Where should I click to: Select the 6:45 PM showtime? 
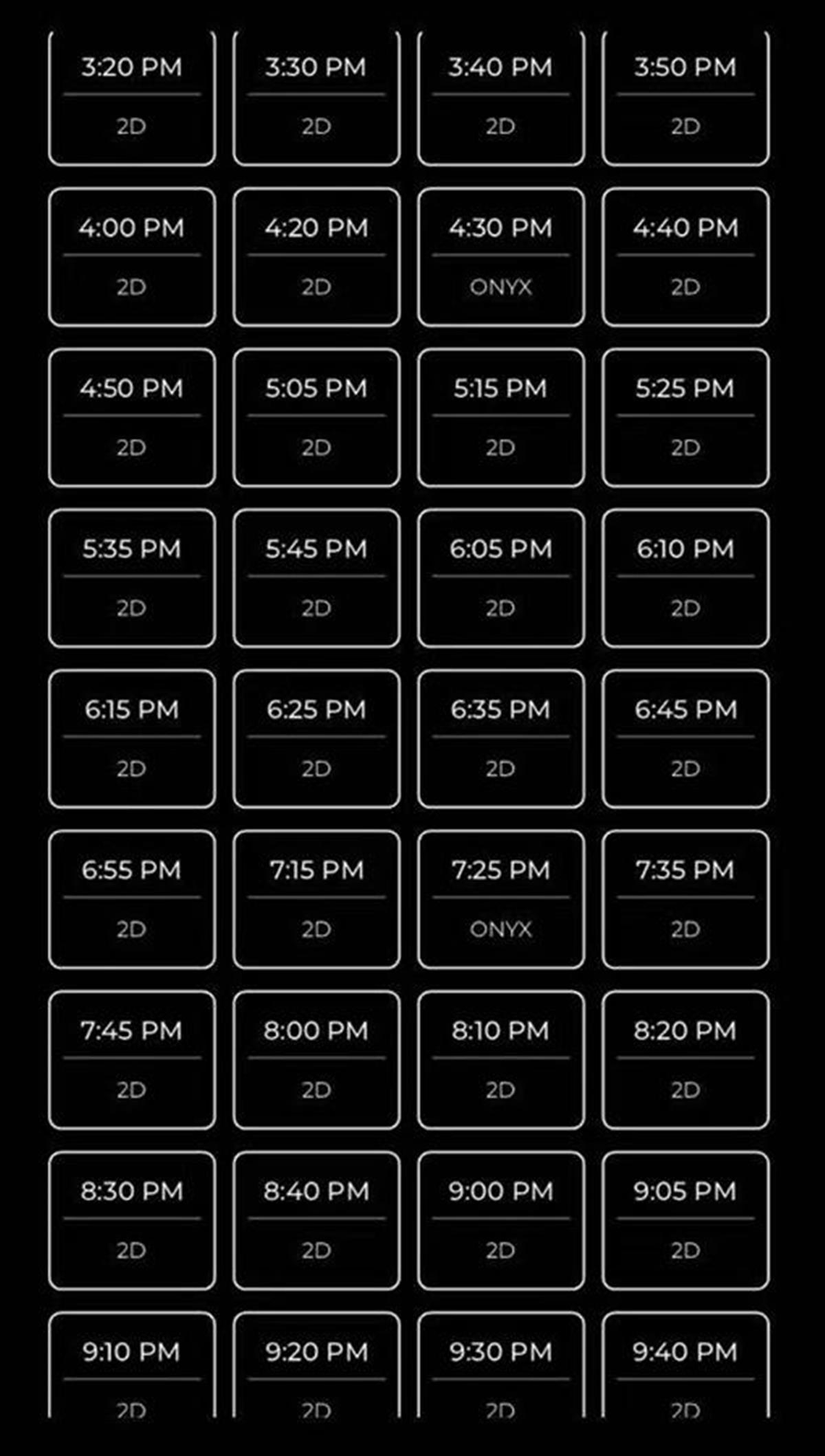click(685, 739)
